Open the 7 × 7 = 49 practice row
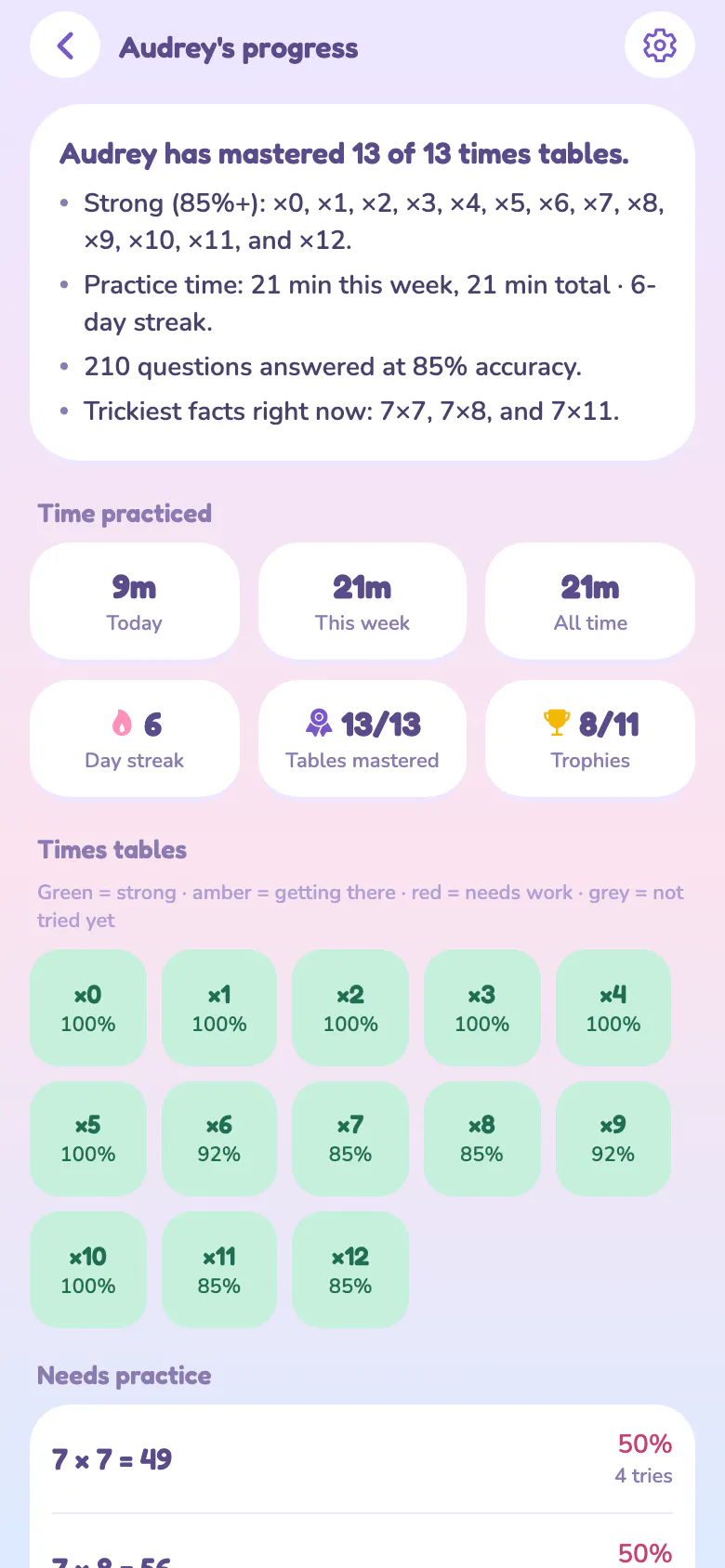725x1568 pixels. pyautogui.click(x=362, y=1459)
